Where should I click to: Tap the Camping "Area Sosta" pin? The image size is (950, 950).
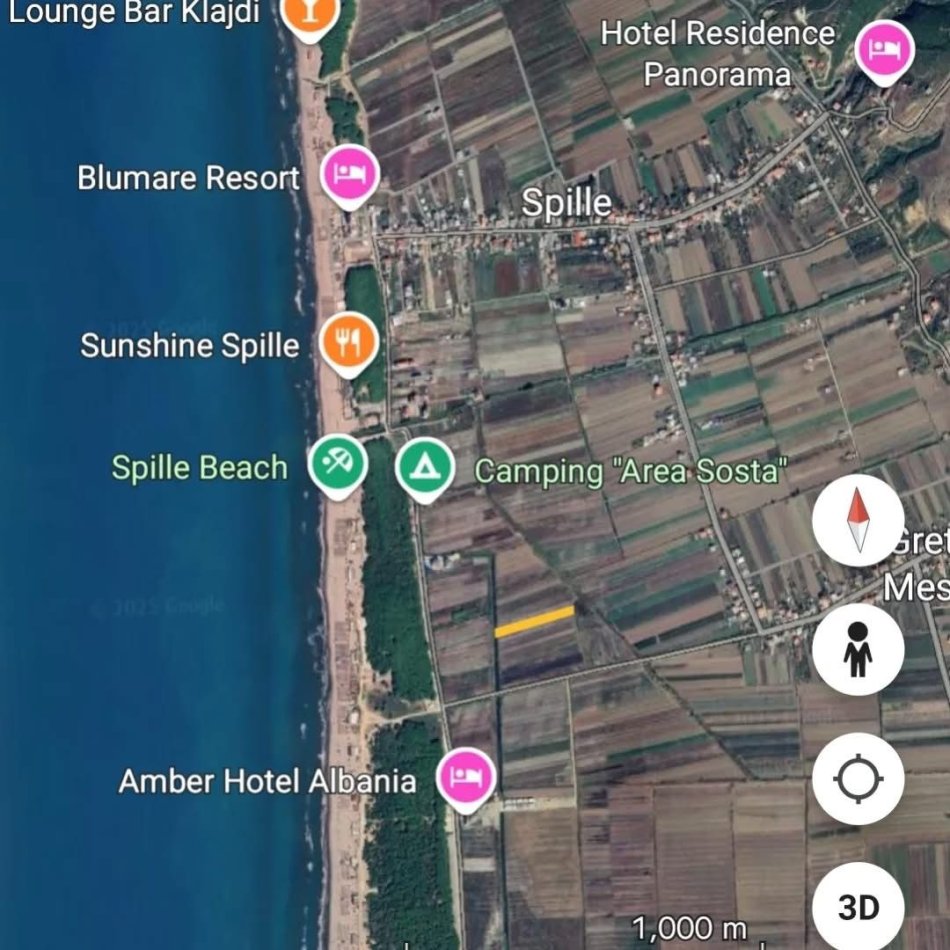click(425, 467)
